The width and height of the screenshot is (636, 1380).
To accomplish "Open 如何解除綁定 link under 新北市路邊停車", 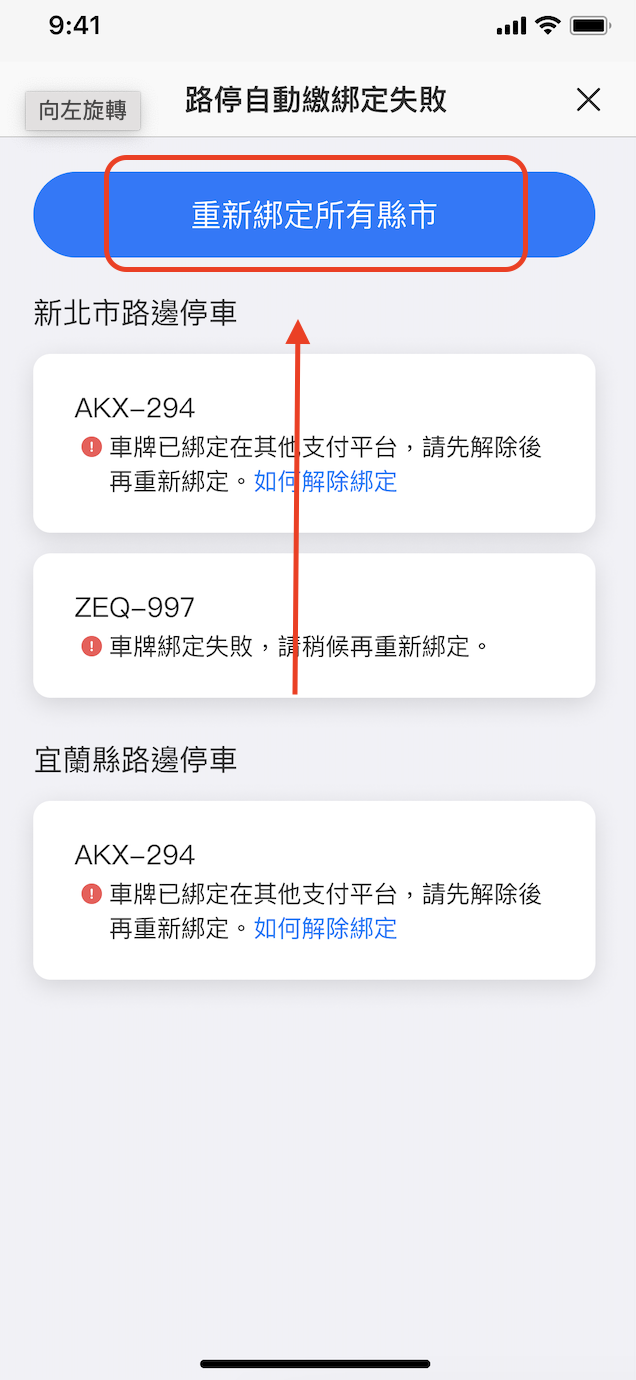I will click(x=325, y=481).
